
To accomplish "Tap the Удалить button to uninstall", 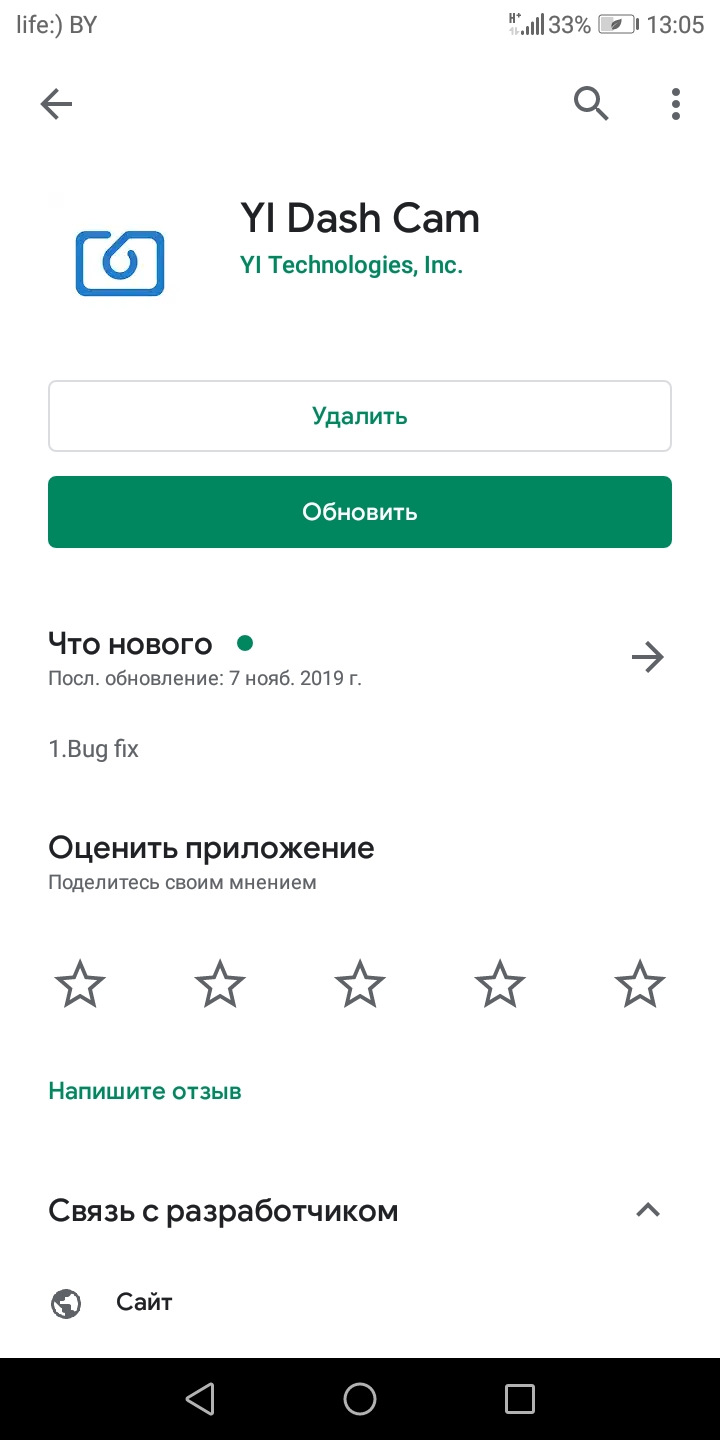I will (360, 416).
